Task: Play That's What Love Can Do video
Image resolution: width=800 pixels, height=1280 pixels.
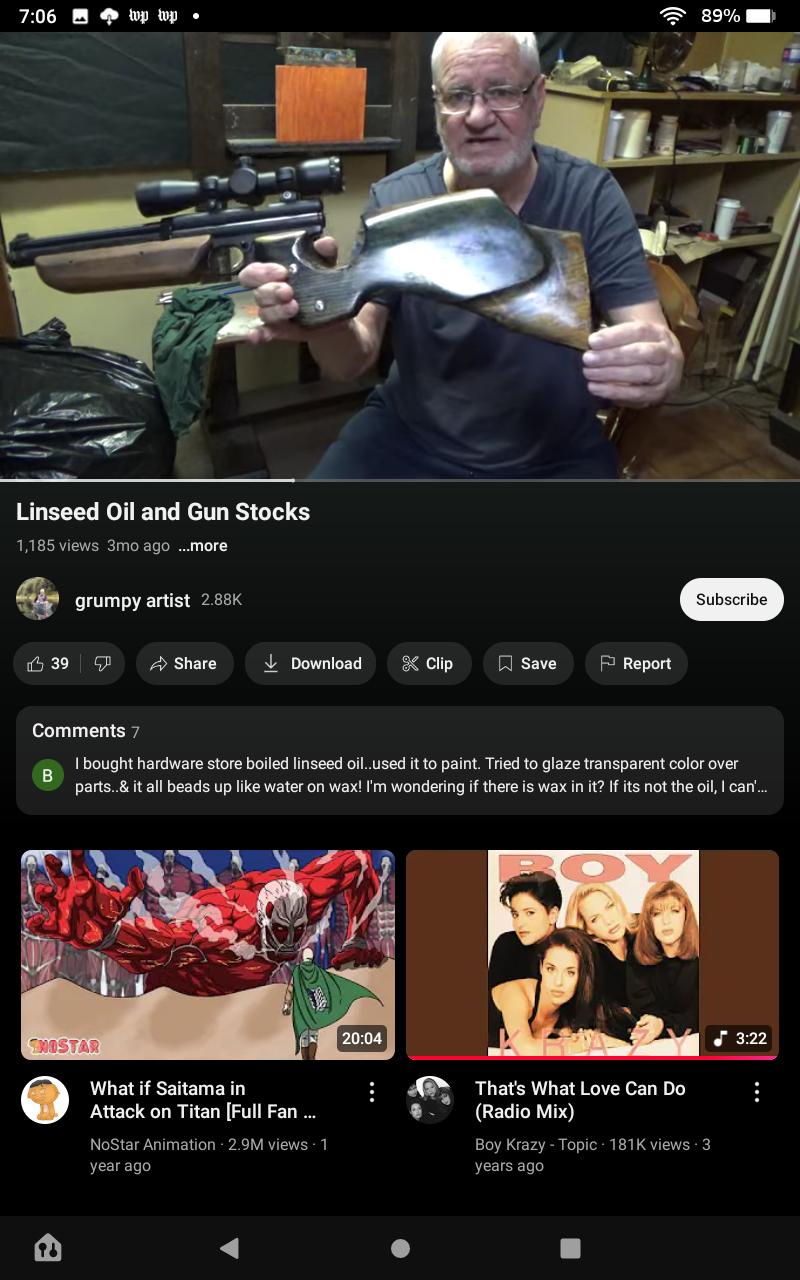Action: coord(592,954)
